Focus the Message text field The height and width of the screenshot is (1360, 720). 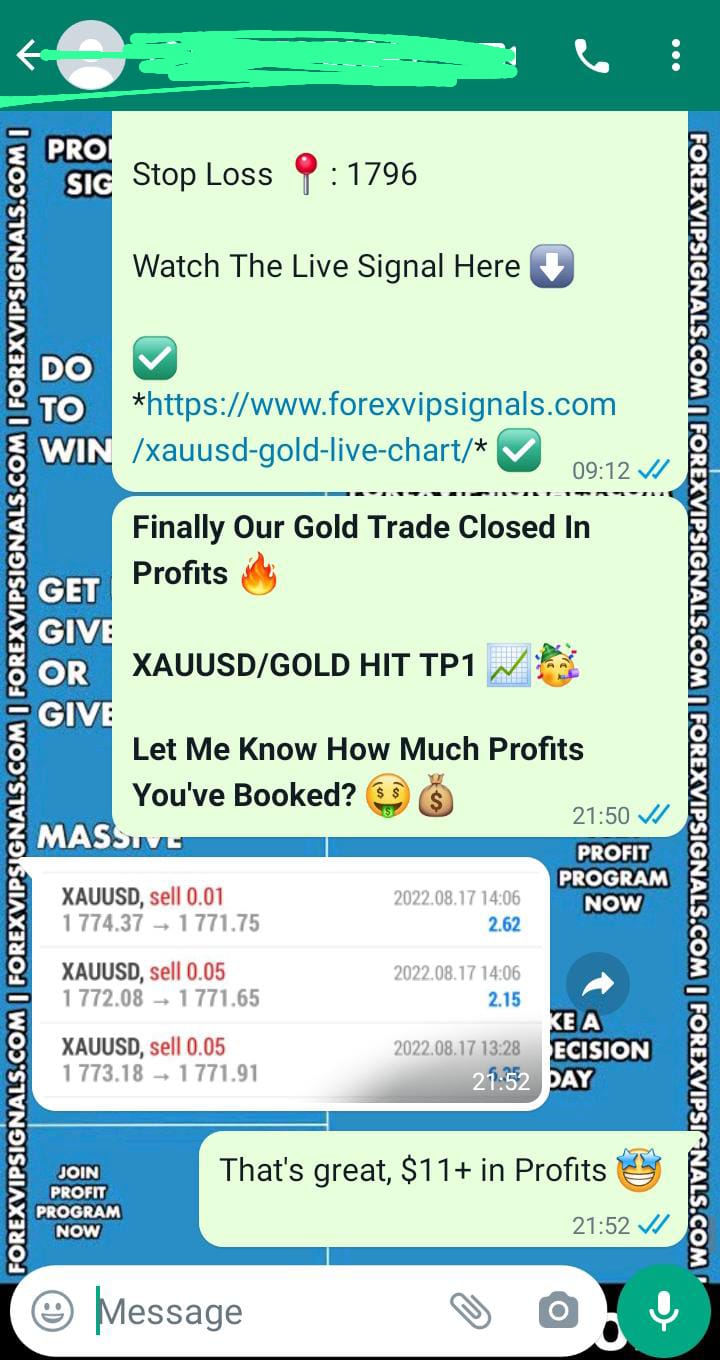tap(260, 1311)
